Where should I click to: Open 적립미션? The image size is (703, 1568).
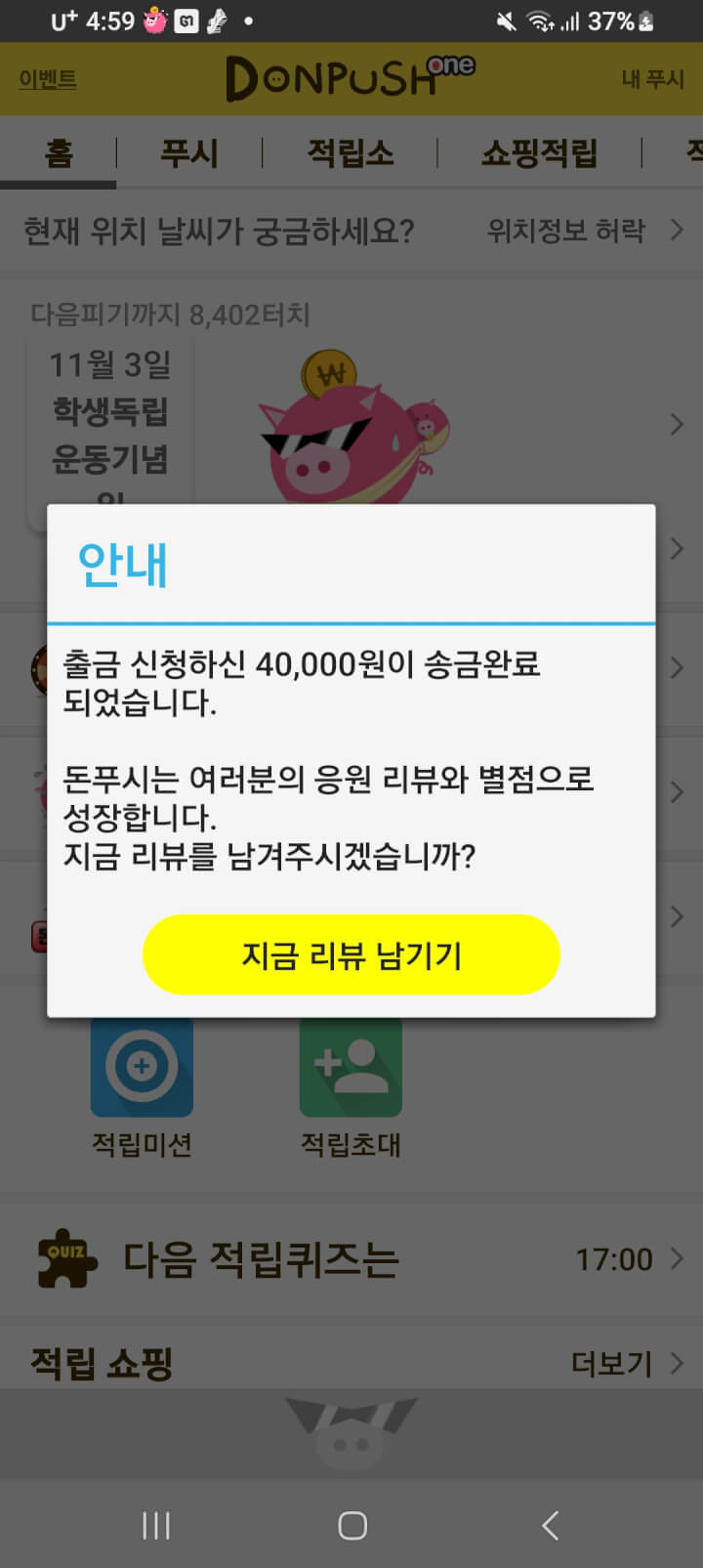click(142, 1084)
